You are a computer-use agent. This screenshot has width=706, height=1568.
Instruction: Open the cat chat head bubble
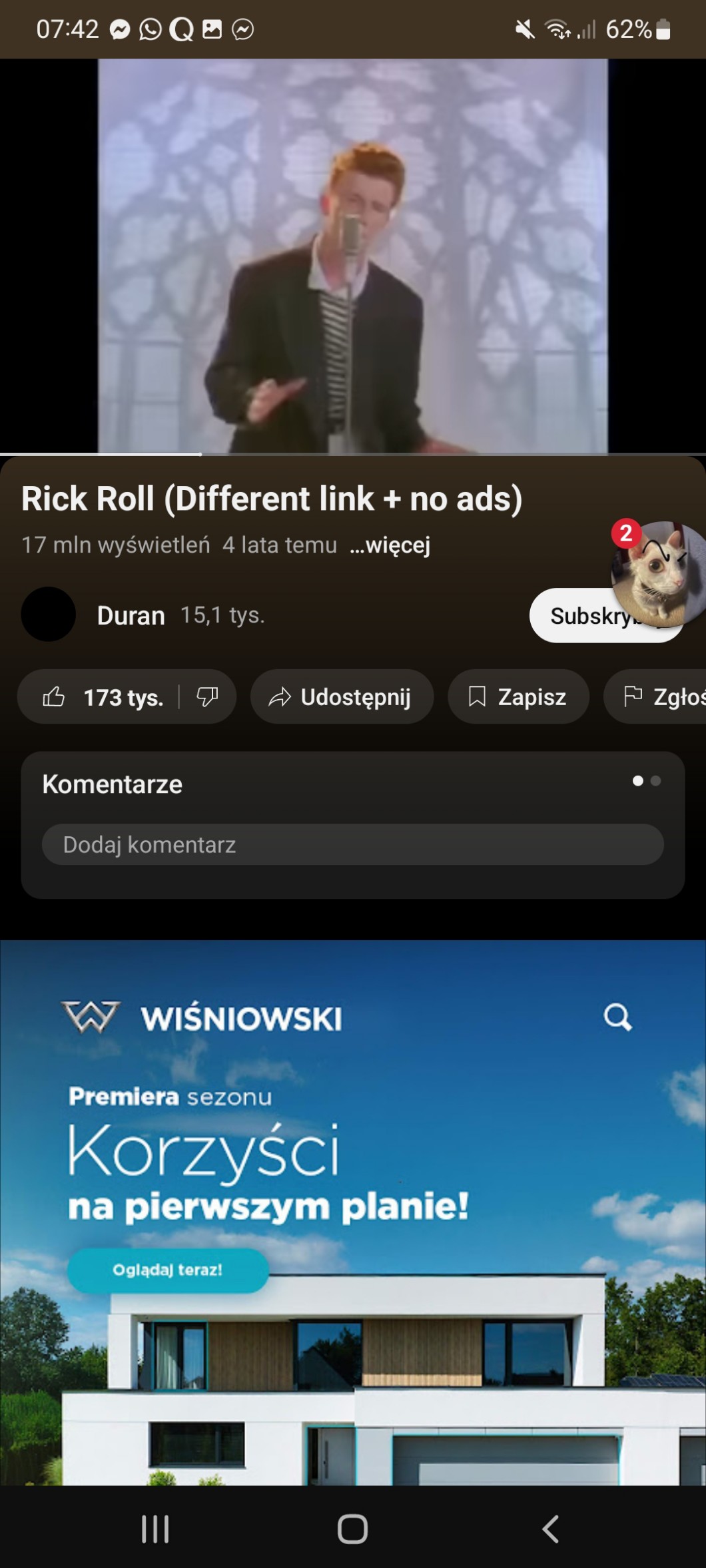coord(656,574)
